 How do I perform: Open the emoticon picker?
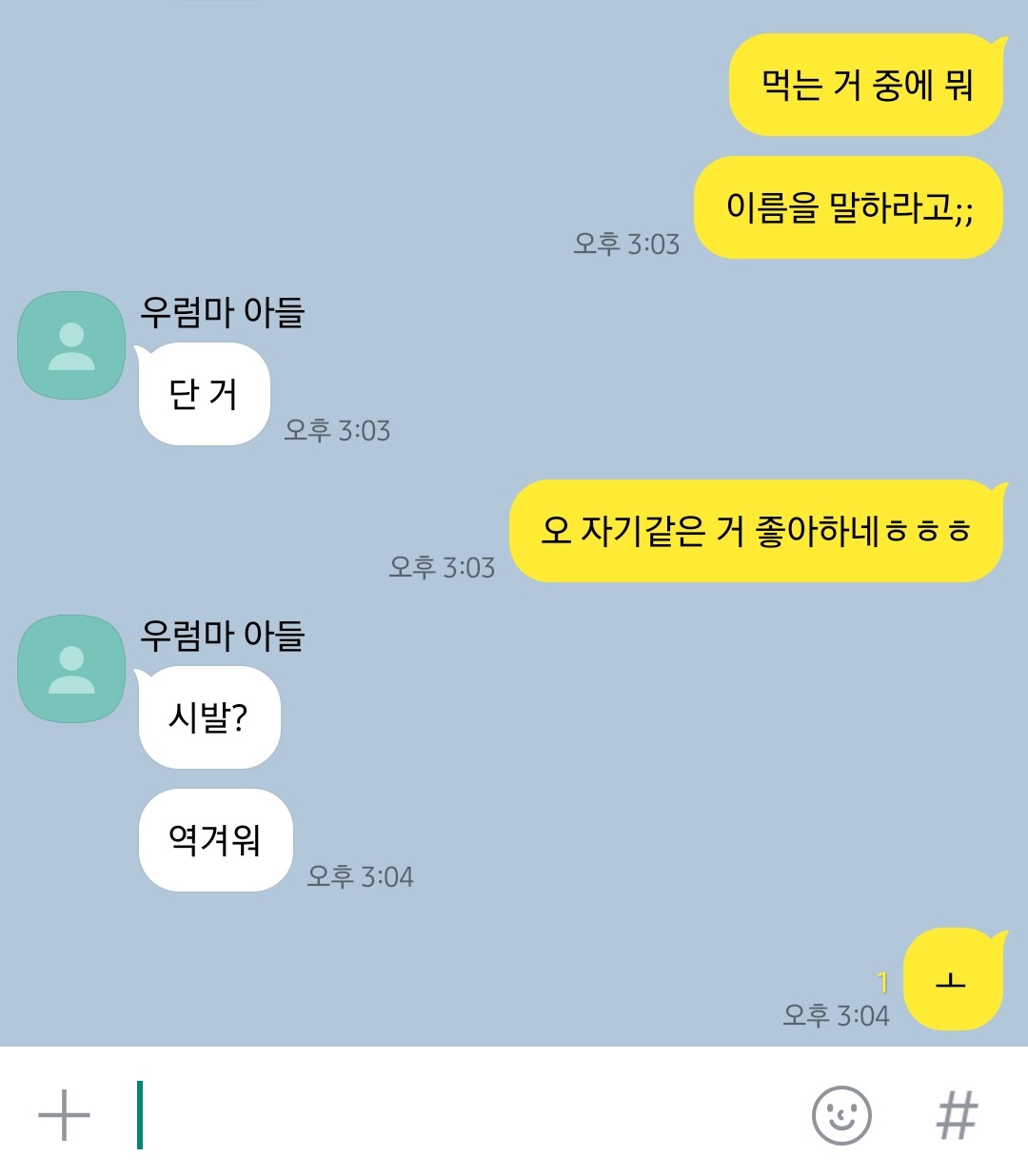point(841,1114)
